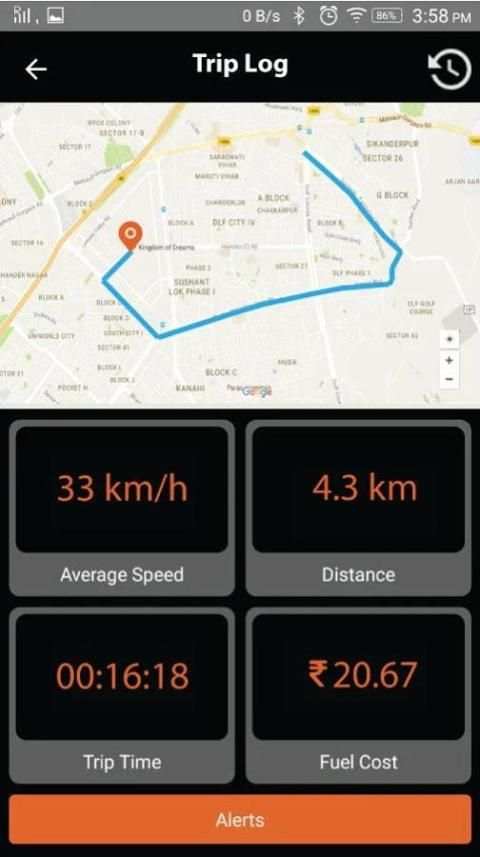Go back using the top-left arrow
Image resolution: width=480 pixels, height=857 pixels.
[x=36, y=69]
